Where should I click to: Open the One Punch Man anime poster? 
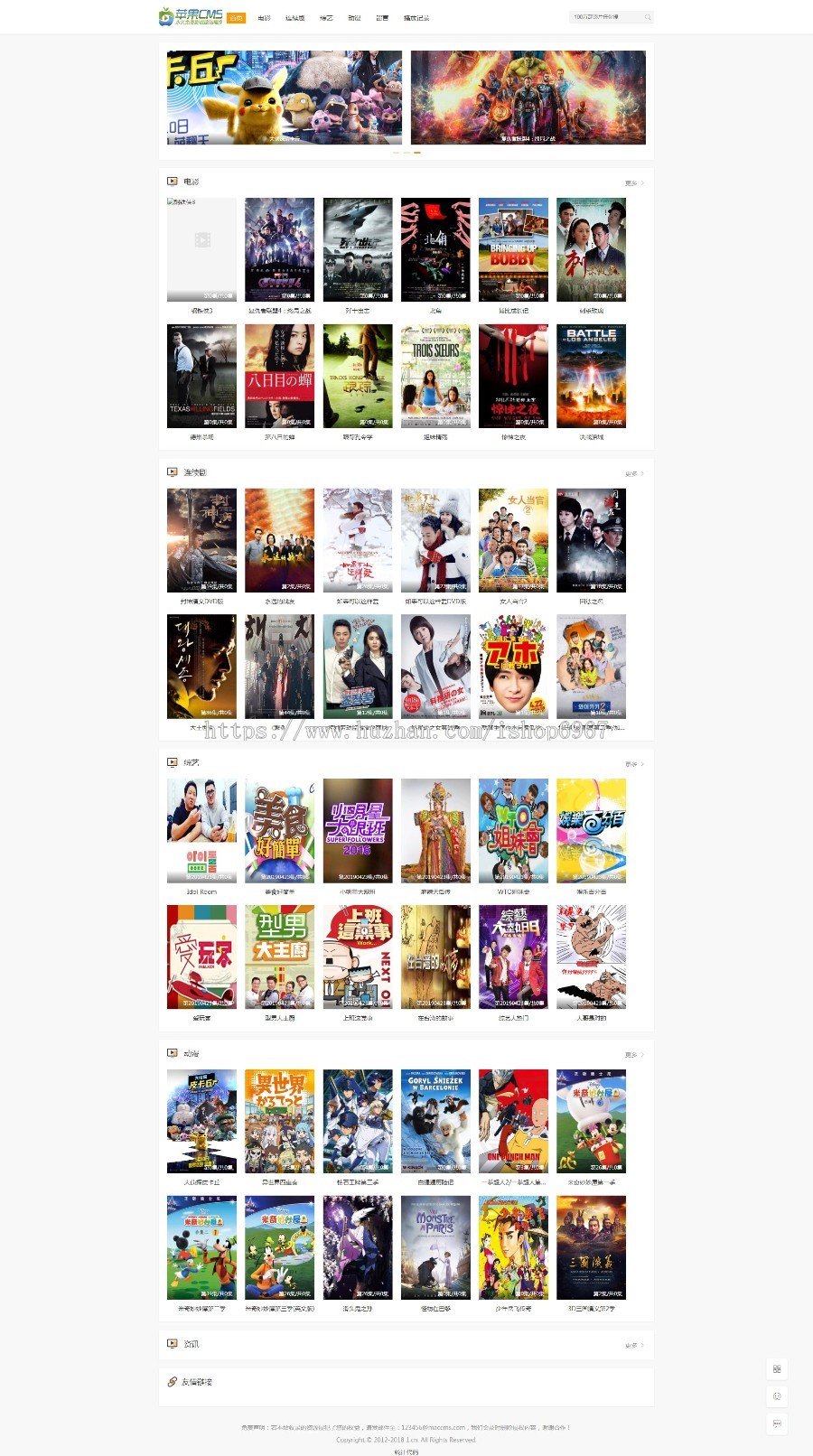point(513,1121)
